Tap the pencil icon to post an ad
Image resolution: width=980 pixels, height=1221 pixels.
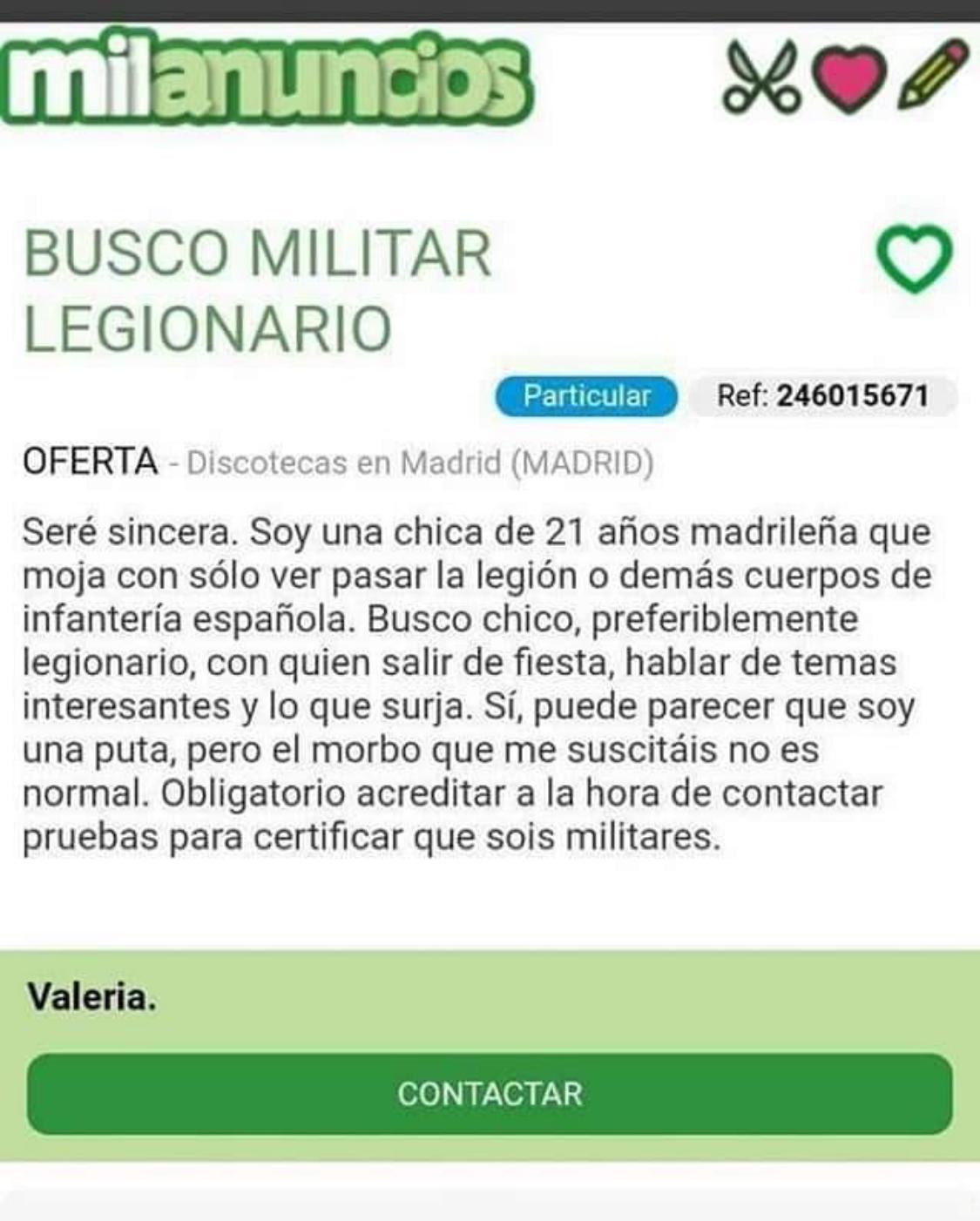933,75
